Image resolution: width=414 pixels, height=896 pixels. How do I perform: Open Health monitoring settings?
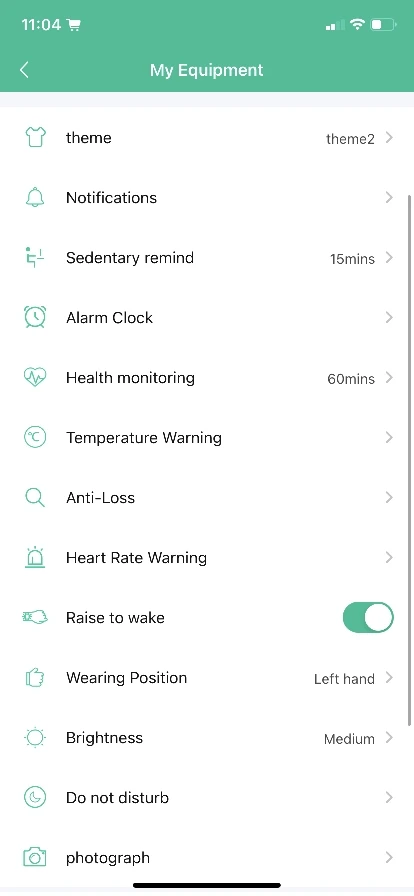coord(207,378)
